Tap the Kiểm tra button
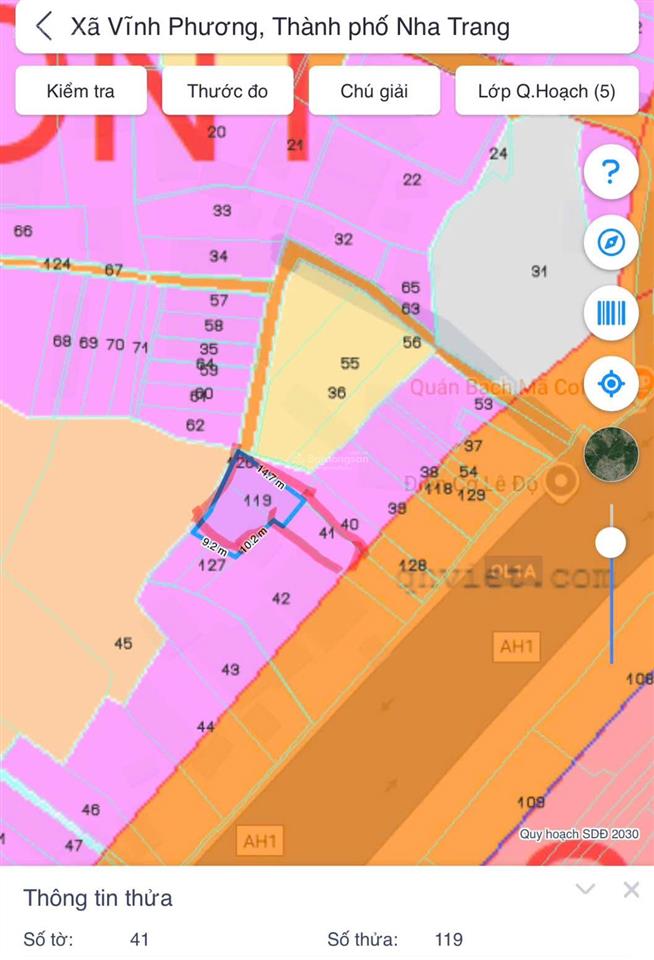The width and height of the screenshot is (654, 960). pos(81,91)
